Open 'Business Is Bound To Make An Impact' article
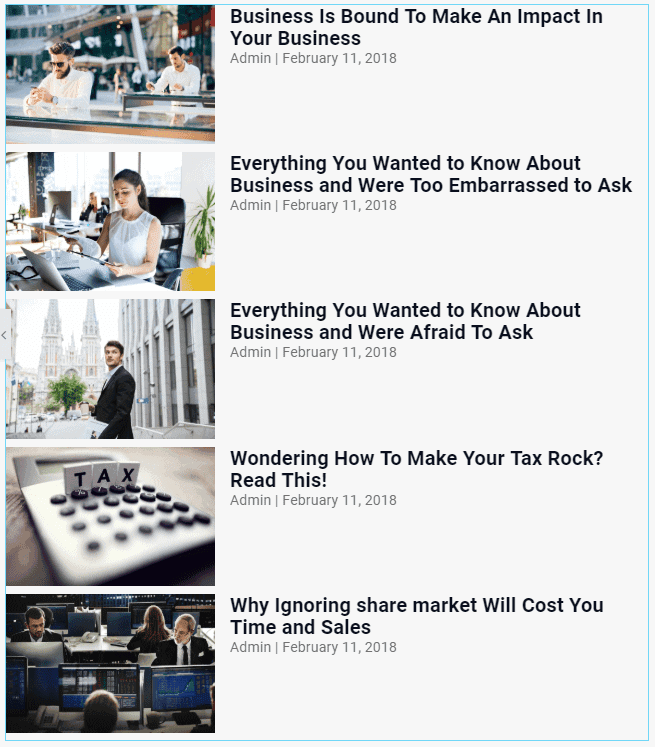 (415, 27)
